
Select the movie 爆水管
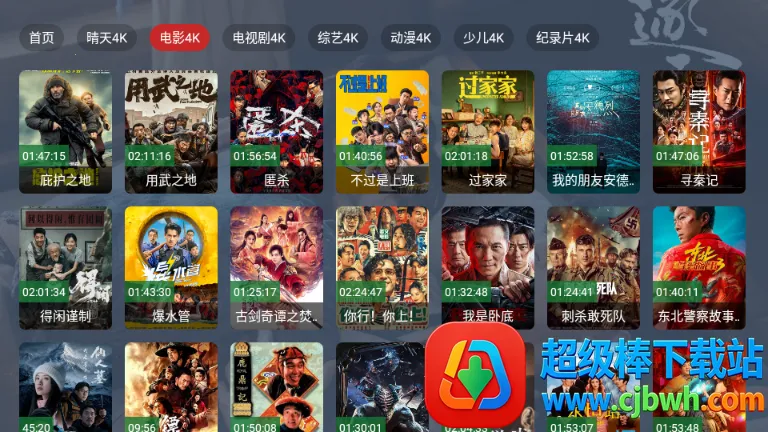171,267
